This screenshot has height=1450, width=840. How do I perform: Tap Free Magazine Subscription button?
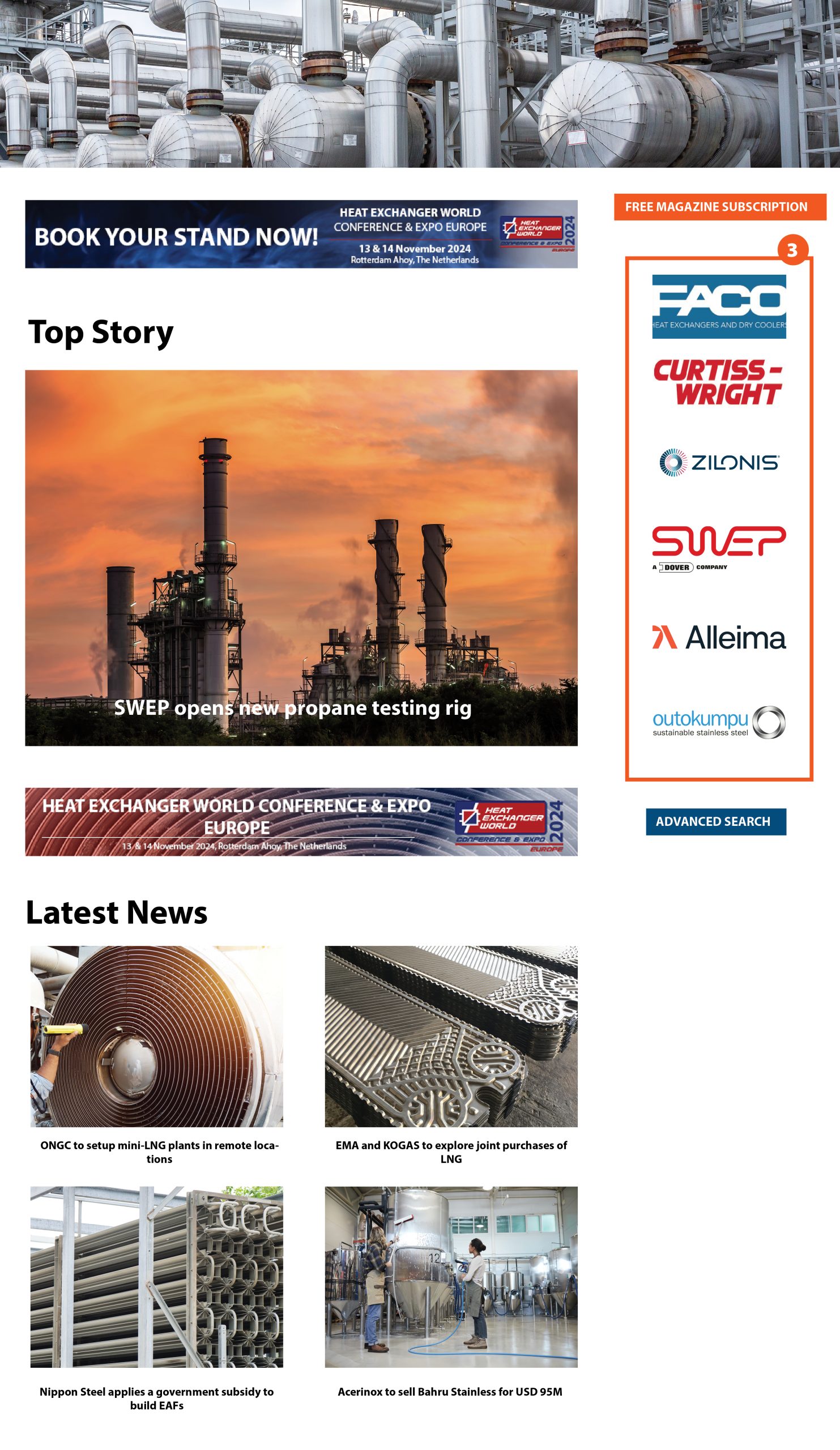tap(719, 207)
